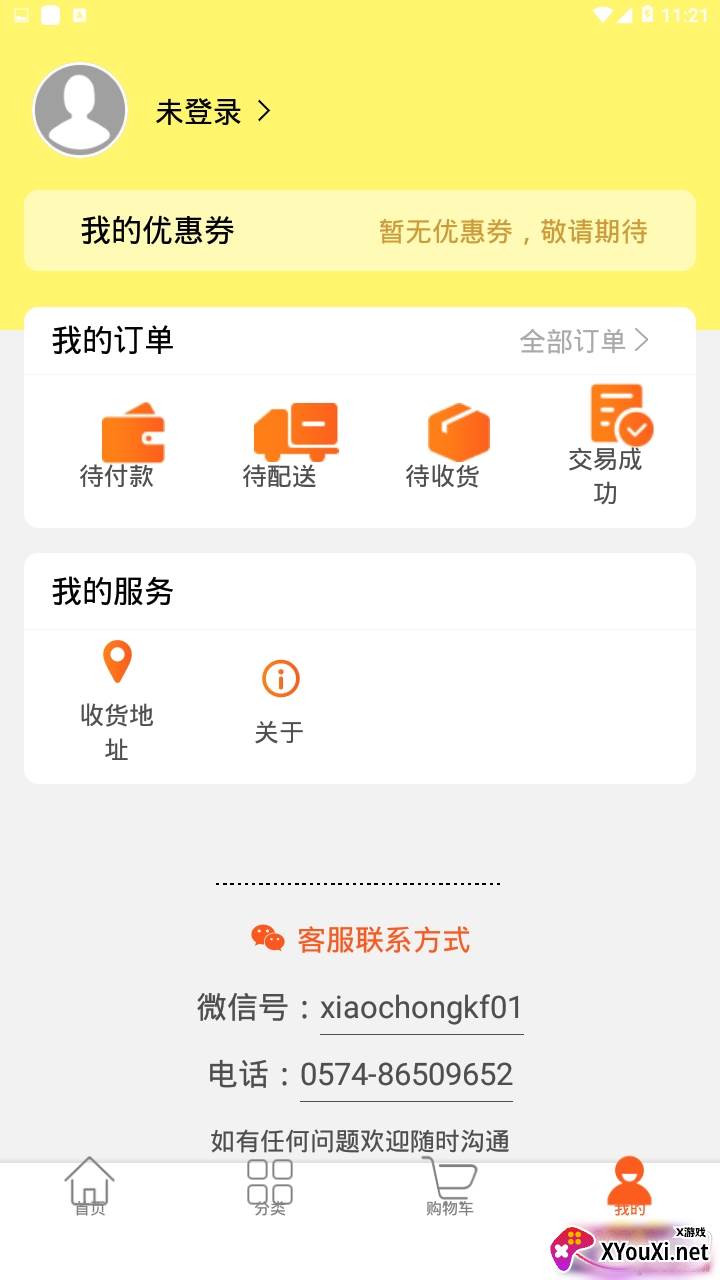Tap the WeChat ID xiaochongkf01
This screenshot has height=1280, width=720.
click(x=421, y=1007)
